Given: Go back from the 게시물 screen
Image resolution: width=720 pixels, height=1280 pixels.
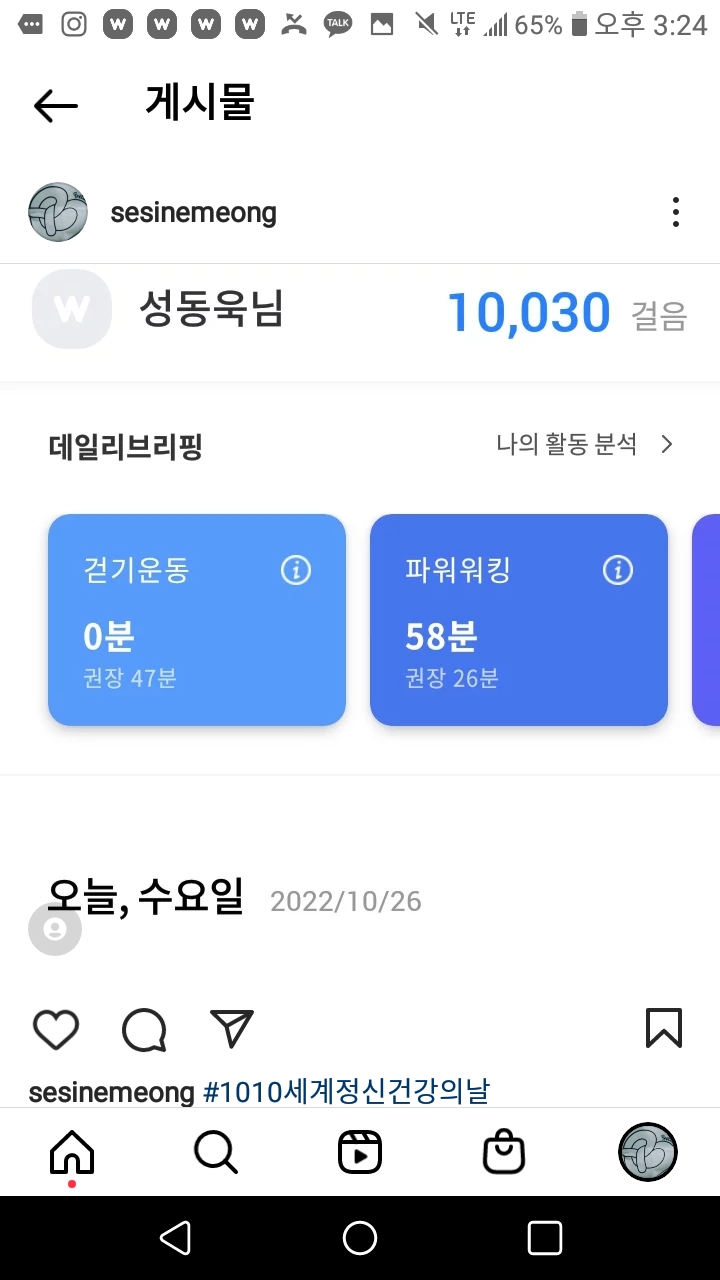Looking at the screenshot, I should 55,105.
